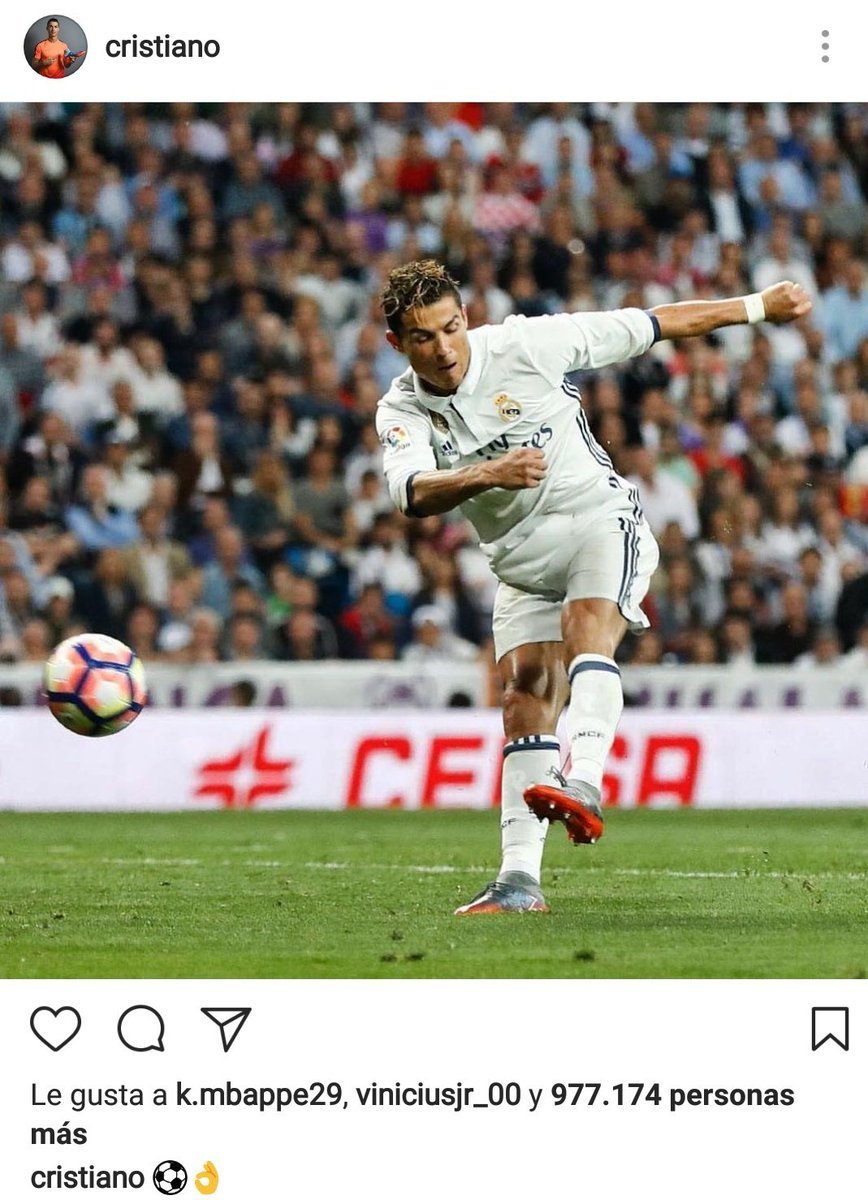Open the cristiano username in post header
The image size is (868, 1200).
(x=162, y=47)
